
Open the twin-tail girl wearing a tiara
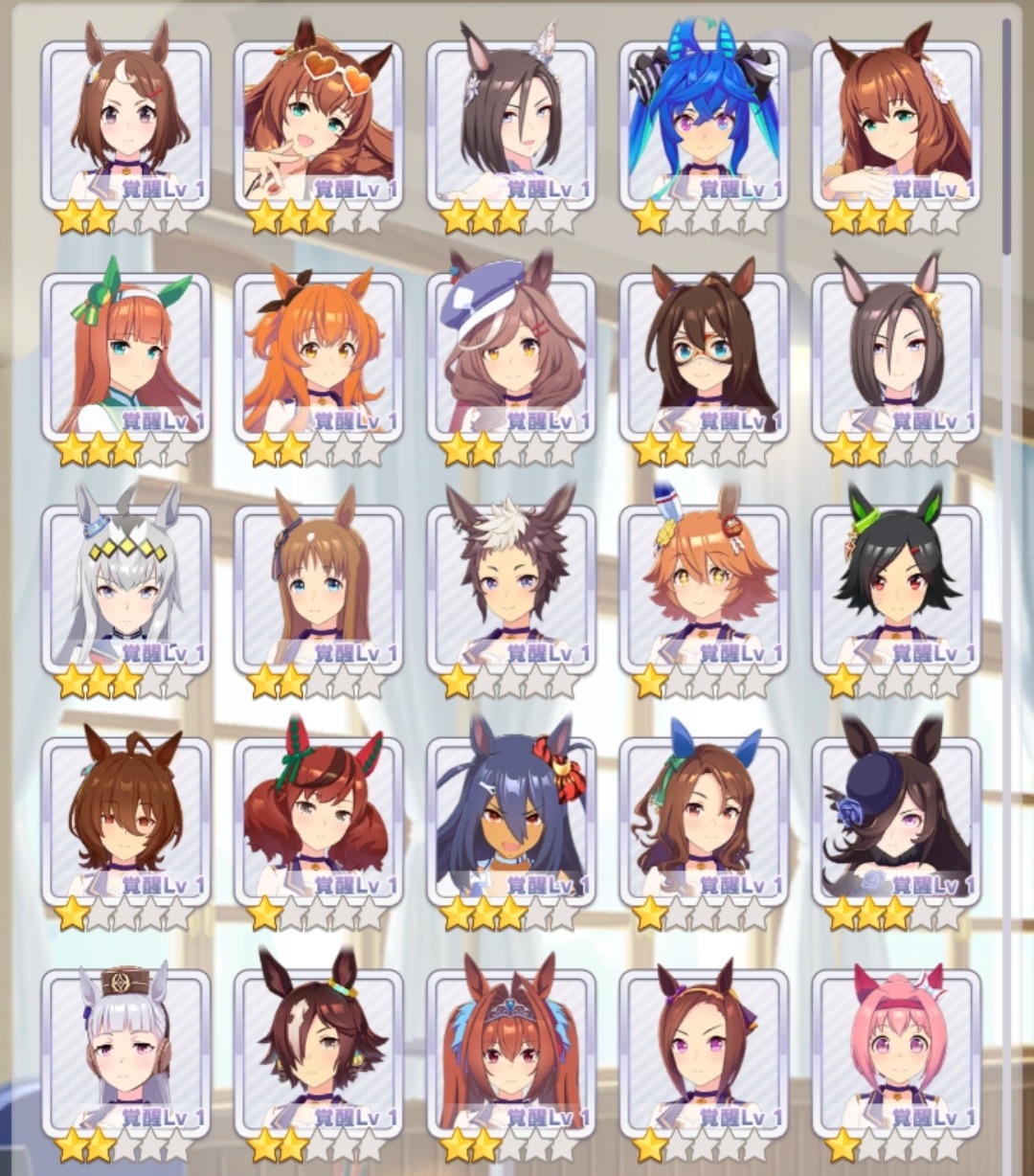tap(510, 1052)
